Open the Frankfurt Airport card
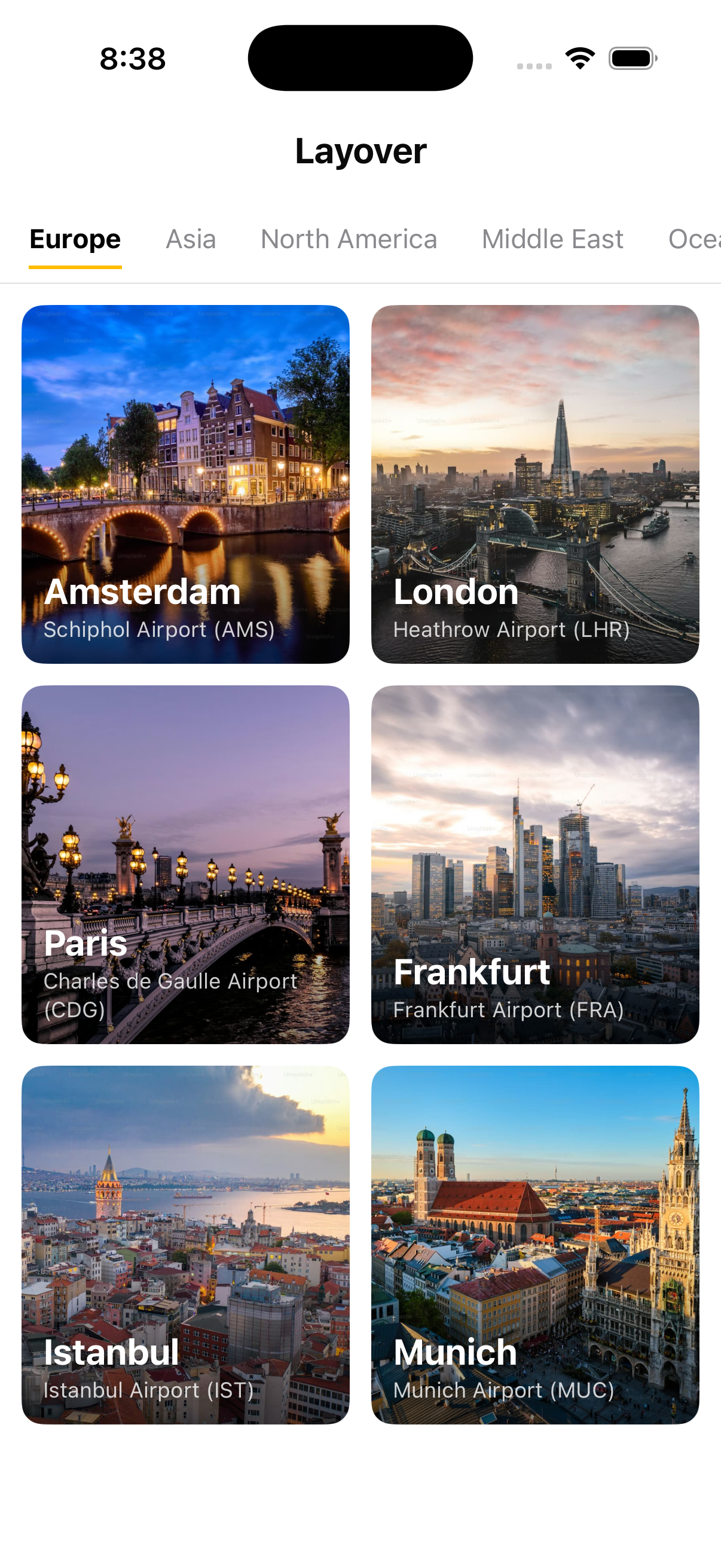Image resolution: width=721 pixels, height=1568 pixels. click(x=536, y=864)
